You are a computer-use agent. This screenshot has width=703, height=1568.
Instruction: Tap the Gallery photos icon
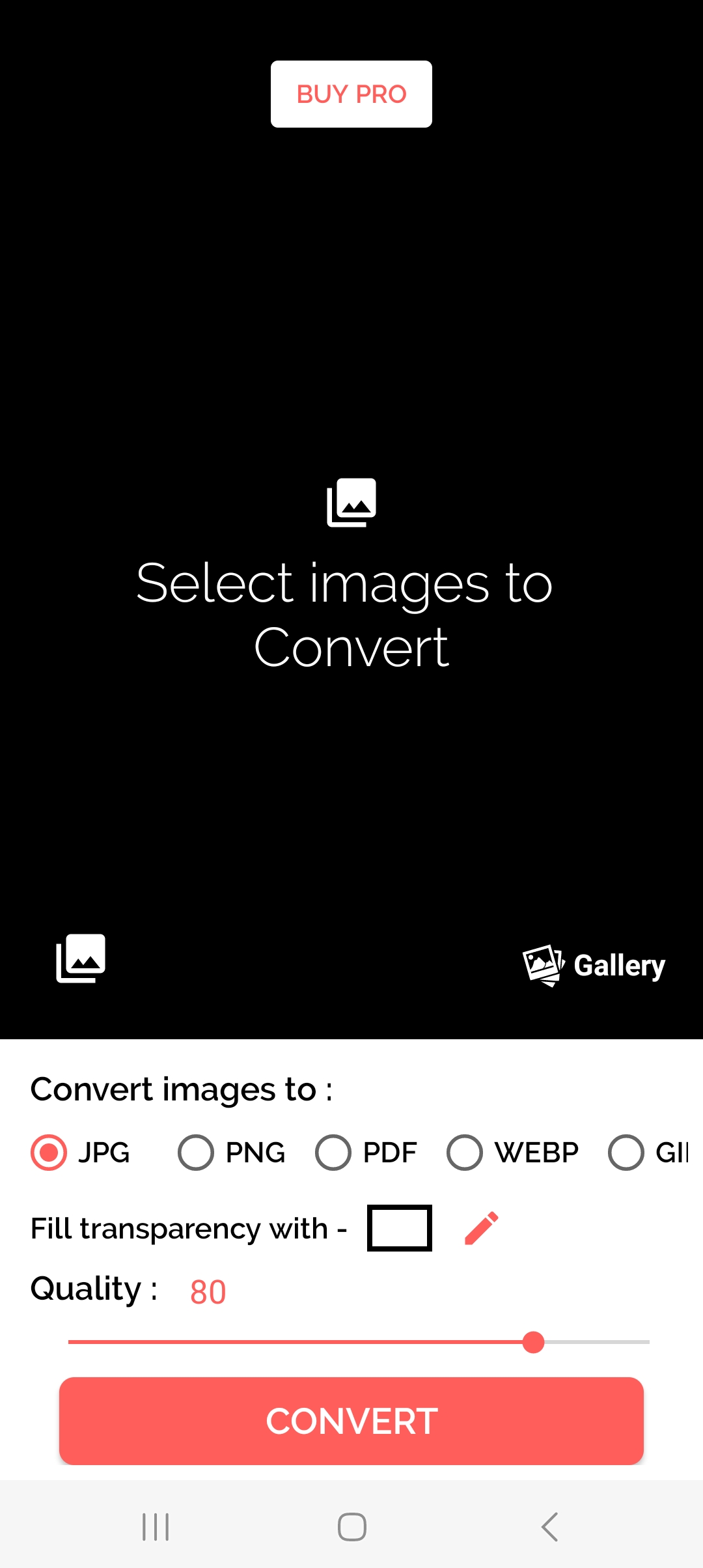pos(542,964)
